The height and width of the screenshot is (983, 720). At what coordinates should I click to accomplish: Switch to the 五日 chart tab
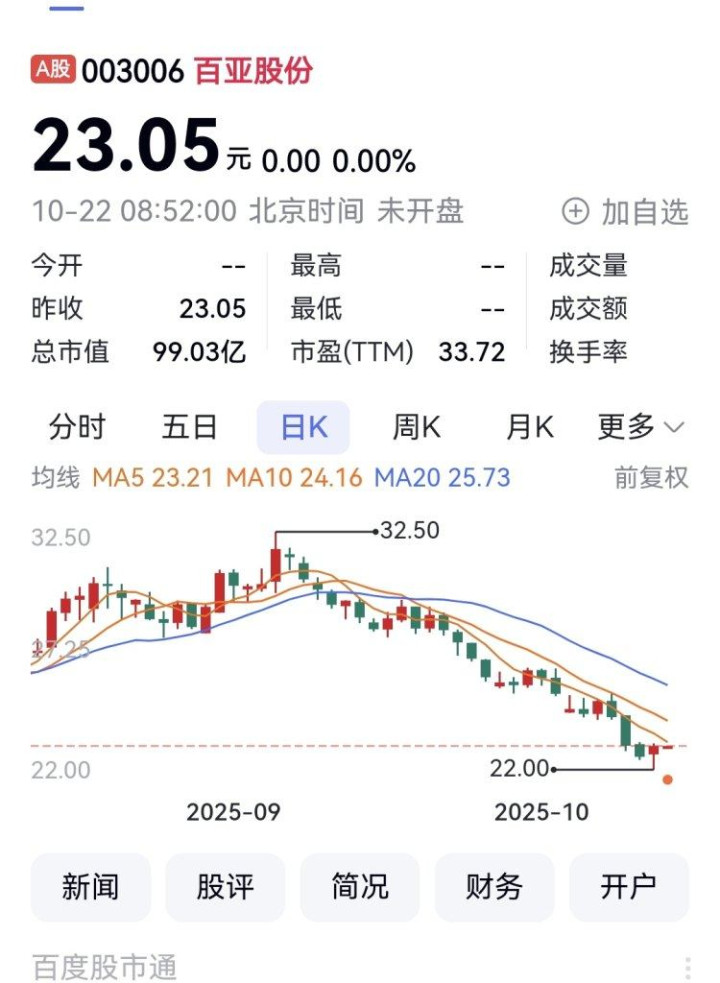(190, 428)
